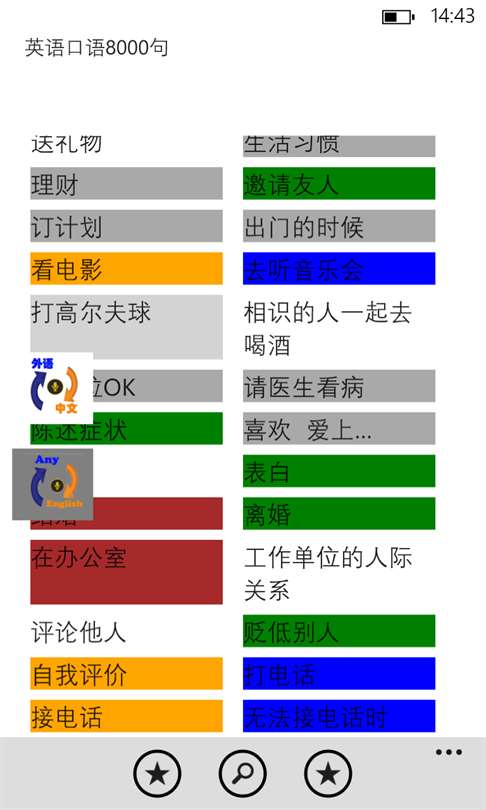The width and height of the screenshot is (486, 810).
Task: Choose the 打高尔夫球 topic
Action: (127, 327)
